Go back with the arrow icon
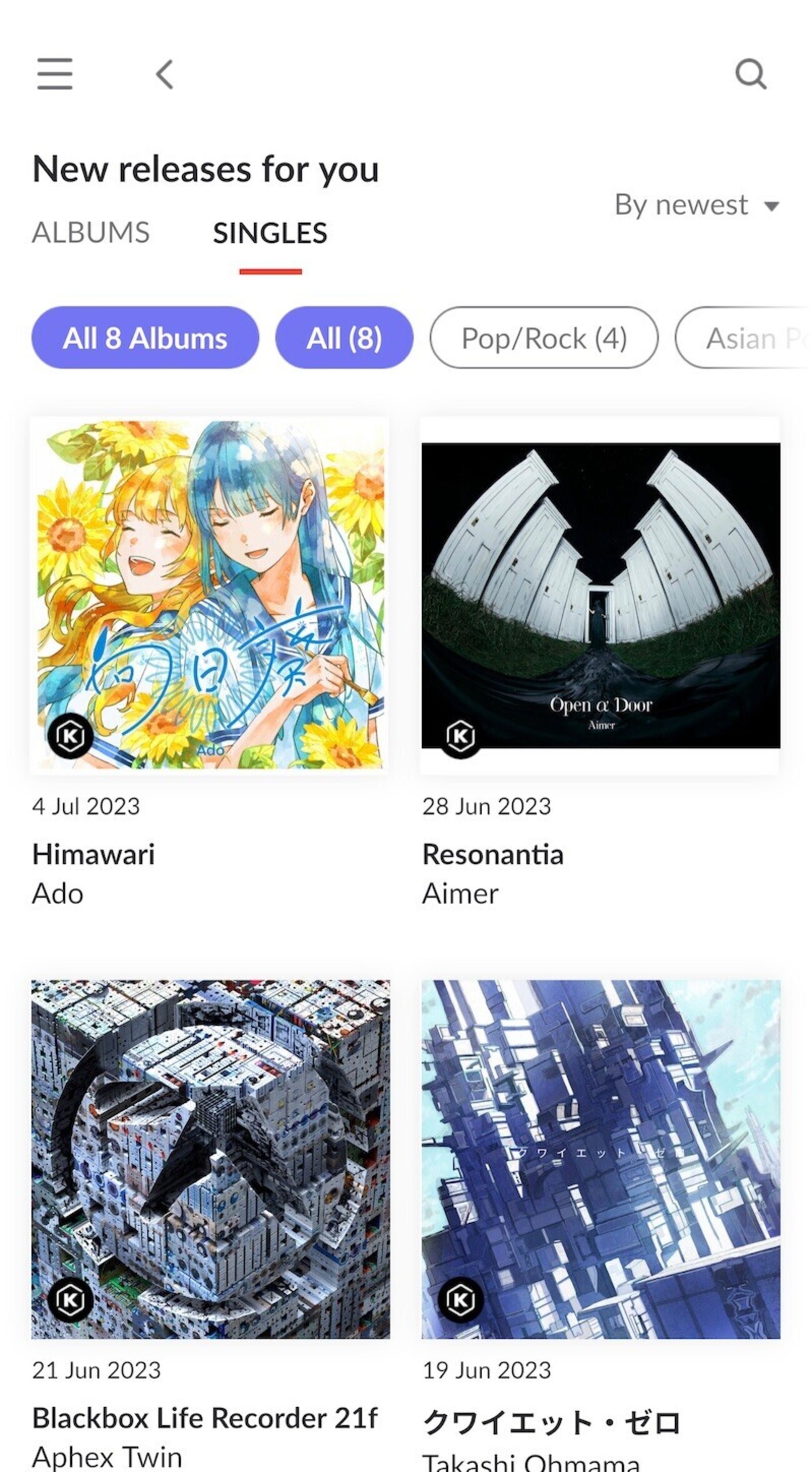The width and height of the screenshot is (812, 1472). coord(164,75)
